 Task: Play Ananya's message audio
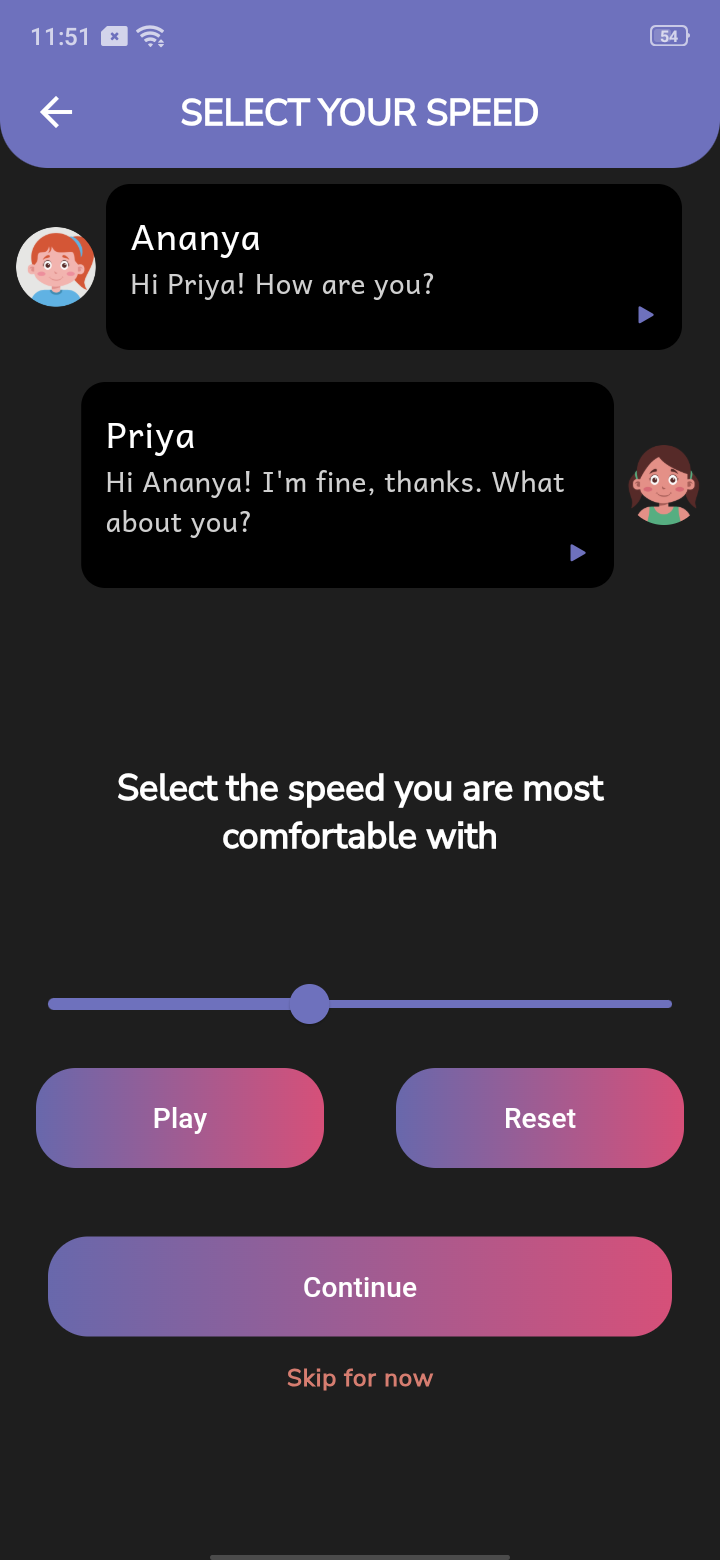(x=645, y=315)
